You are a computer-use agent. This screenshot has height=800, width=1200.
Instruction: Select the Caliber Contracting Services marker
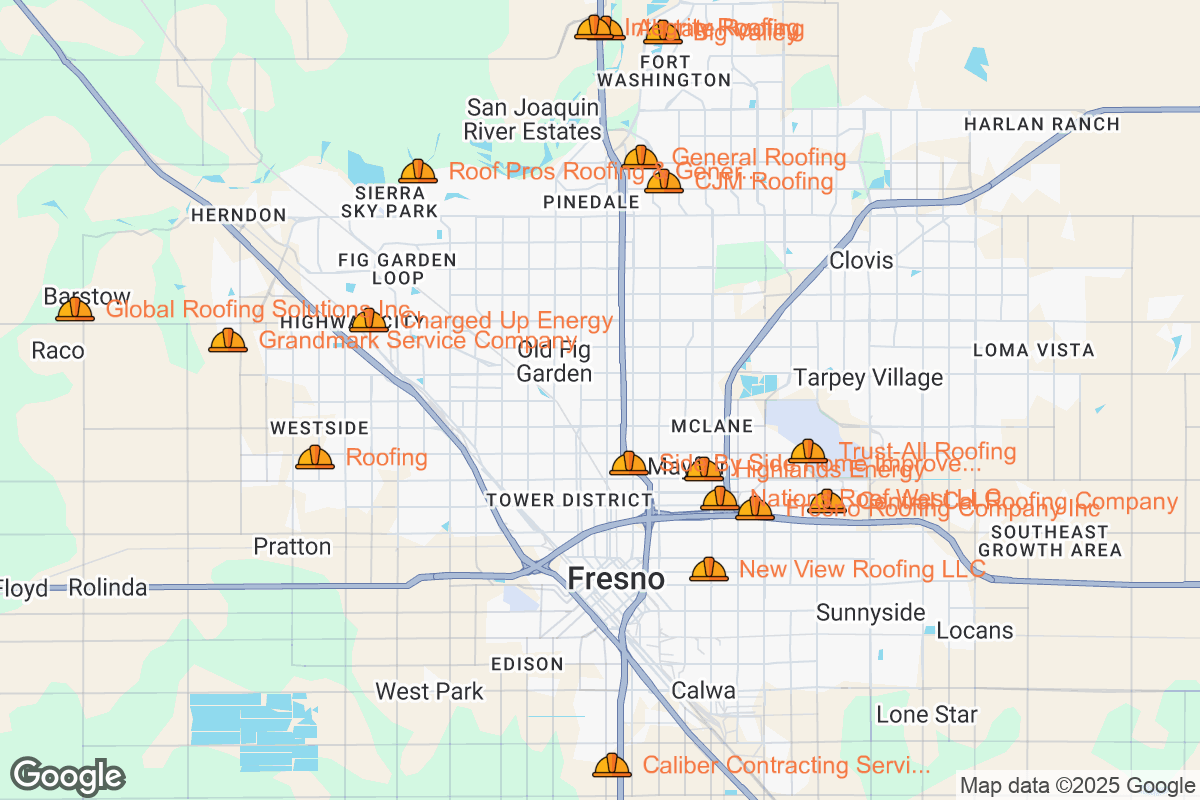(x=612, y=766)
